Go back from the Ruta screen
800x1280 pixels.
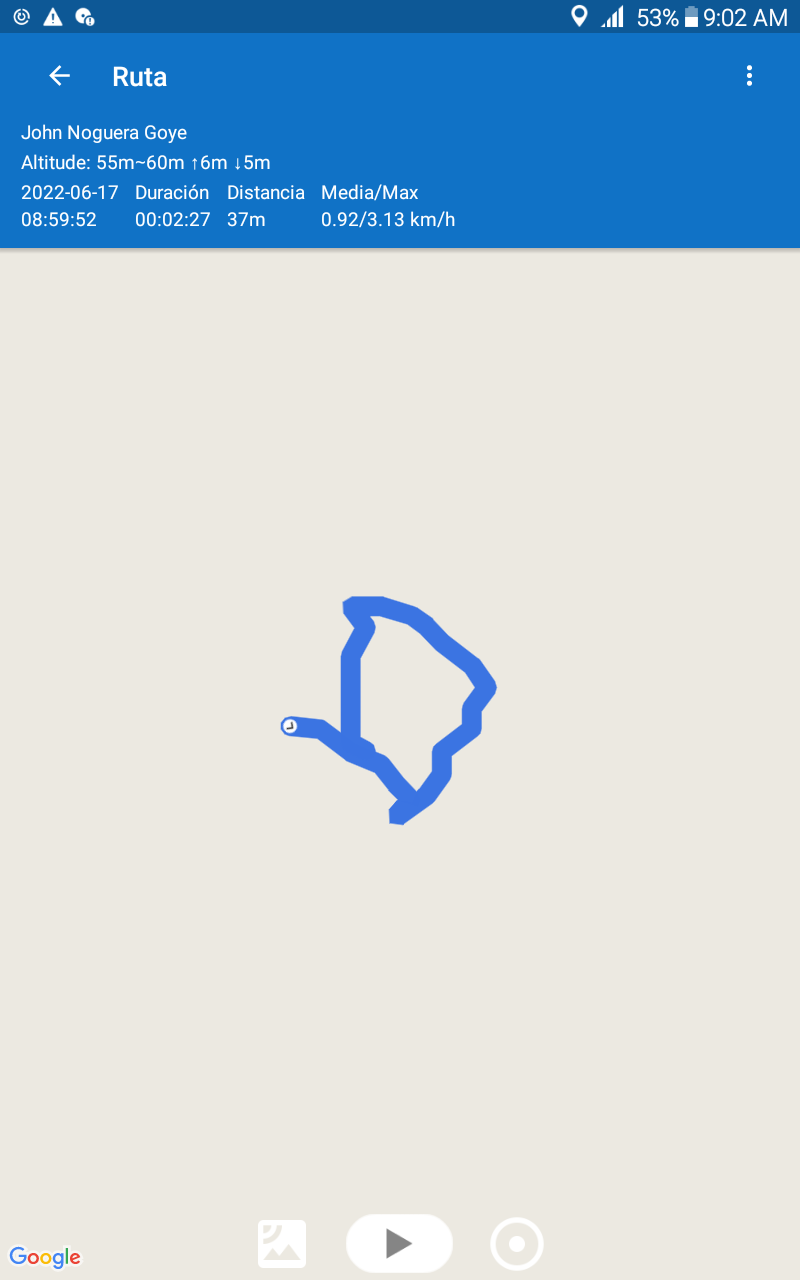tap(60, 76)
